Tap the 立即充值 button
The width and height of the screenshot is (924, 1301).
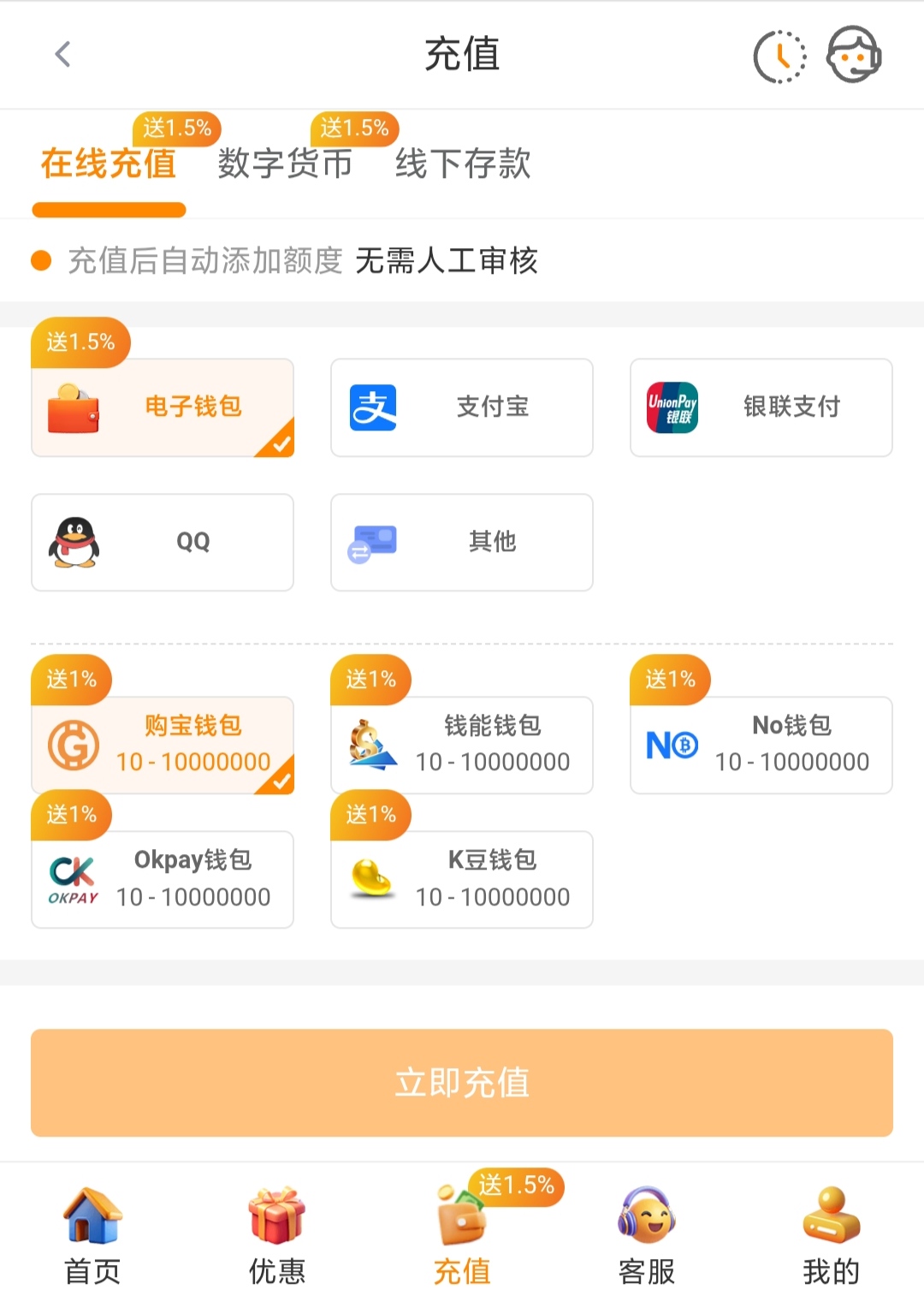462,1083
